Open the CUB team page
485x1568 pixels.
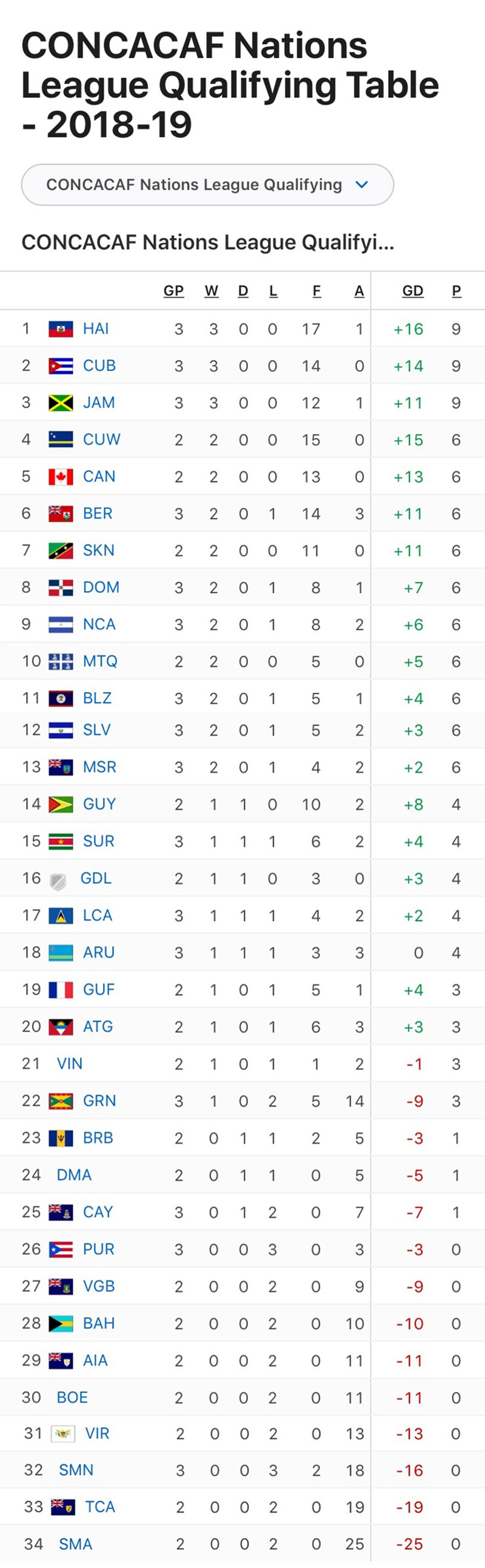click(x=99, y=365)
